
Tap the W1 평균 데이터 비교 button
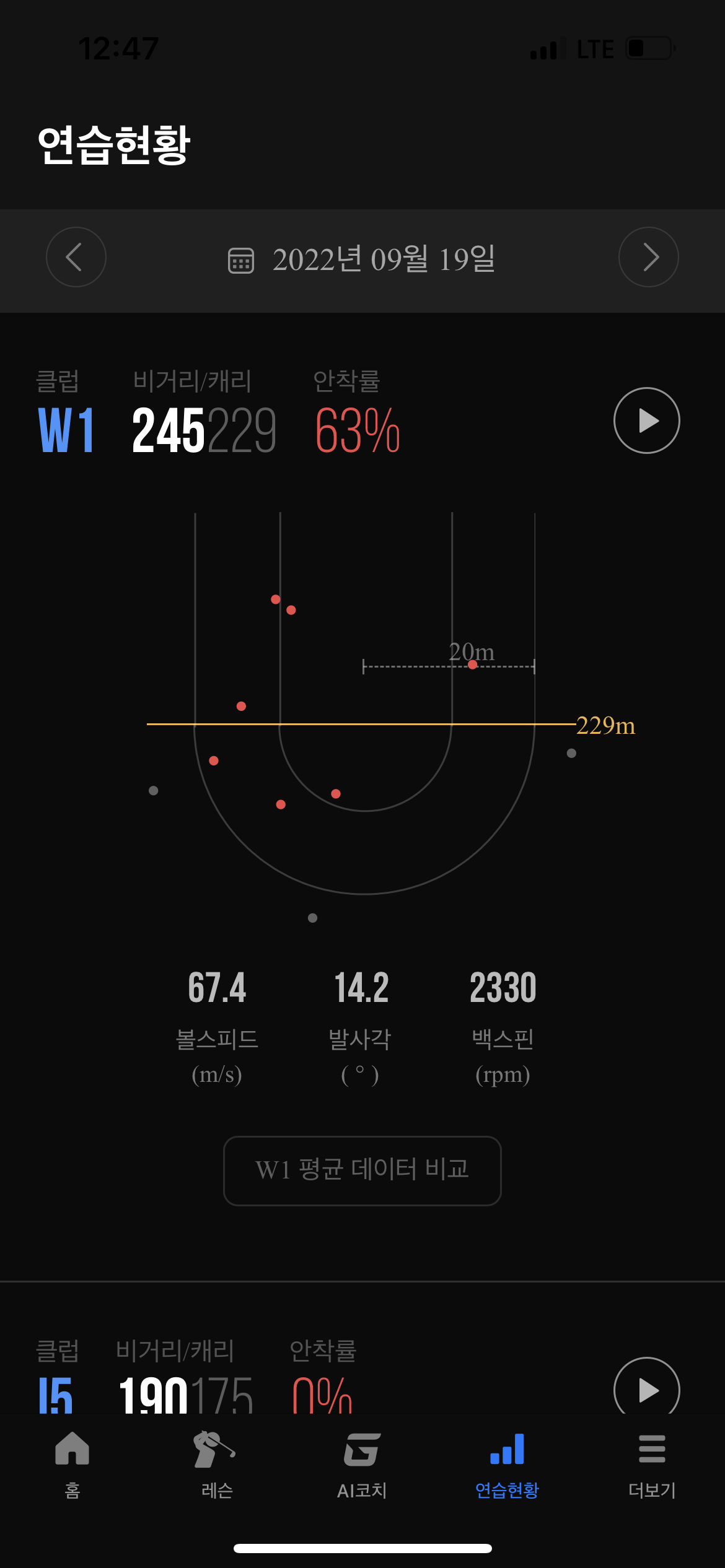point(362,1170)
